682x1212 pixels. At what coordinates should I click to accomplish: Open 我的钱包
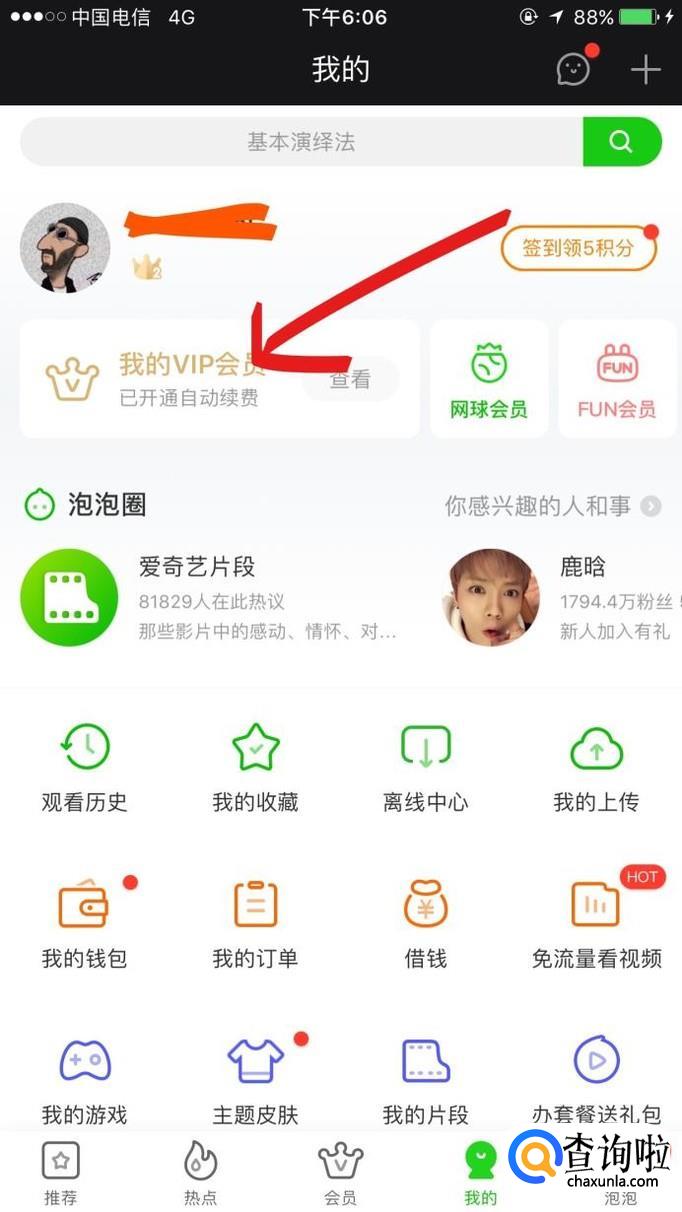(x=85, y=924)
